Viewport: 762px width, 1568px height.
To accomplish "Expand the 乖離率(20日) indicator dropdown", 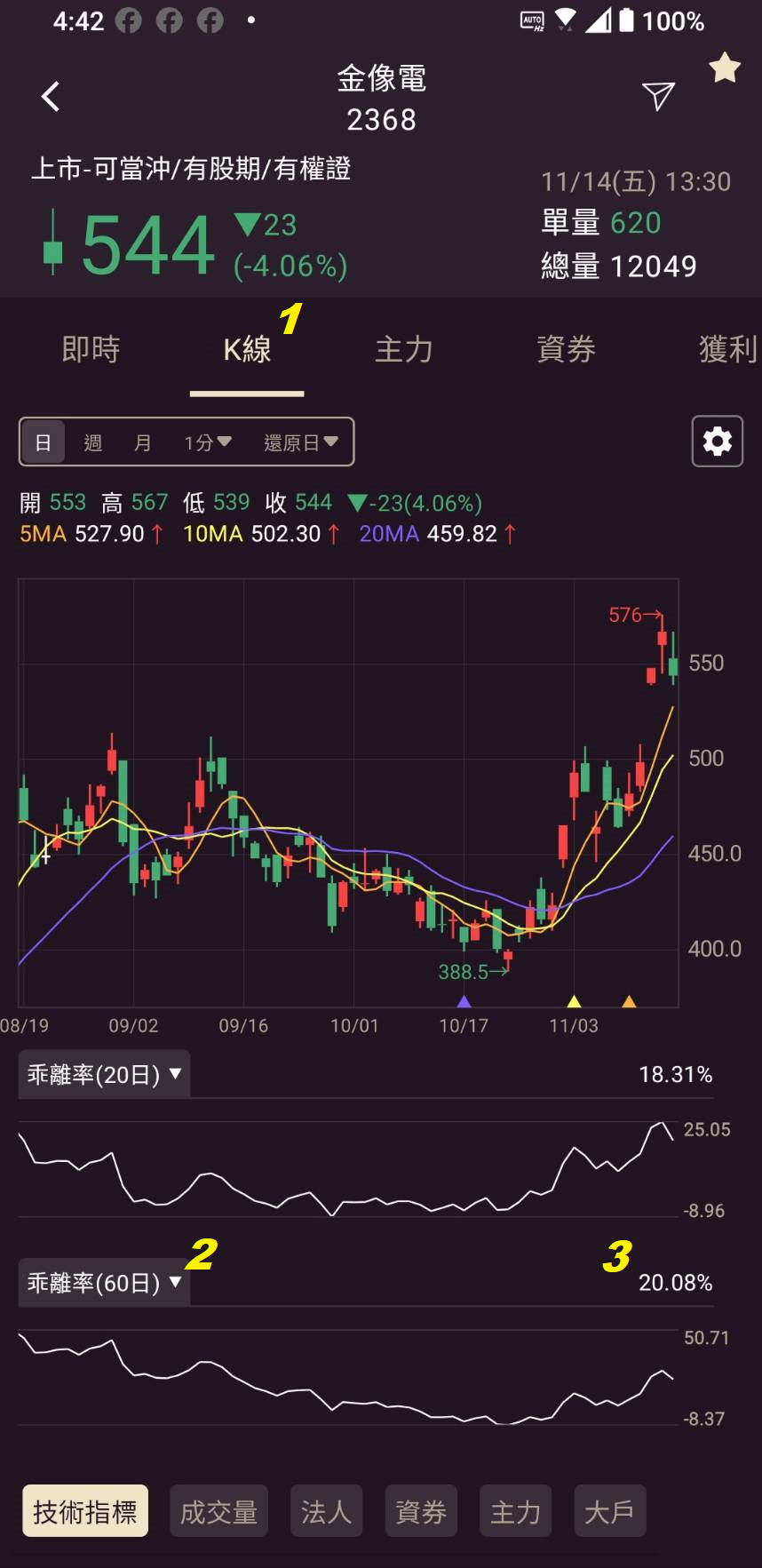I will (103, 1073).
